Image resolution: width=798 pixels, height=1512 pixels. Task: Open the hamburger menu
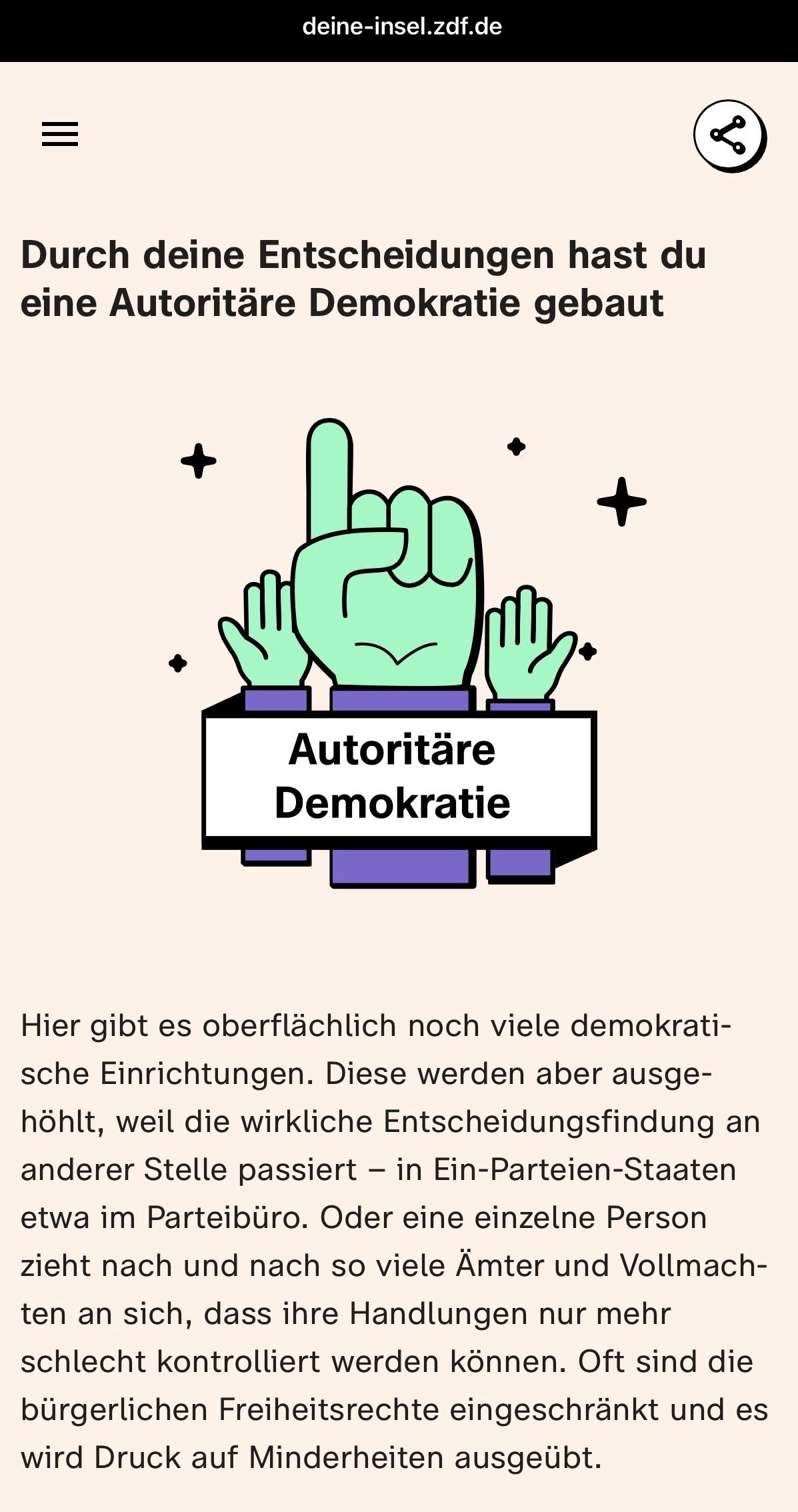click(60, 134)
